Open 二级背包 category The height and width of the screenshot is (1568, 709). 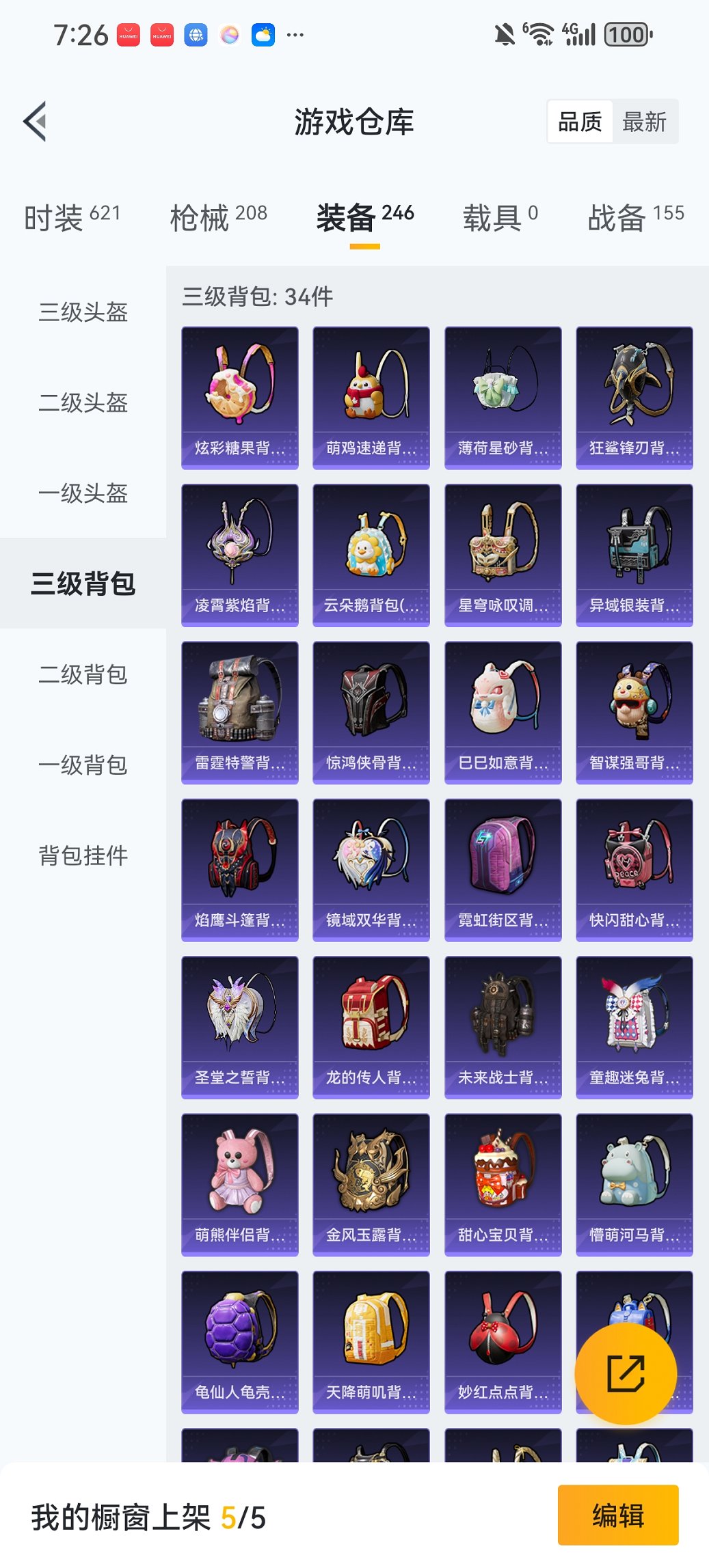click(83, 674)
